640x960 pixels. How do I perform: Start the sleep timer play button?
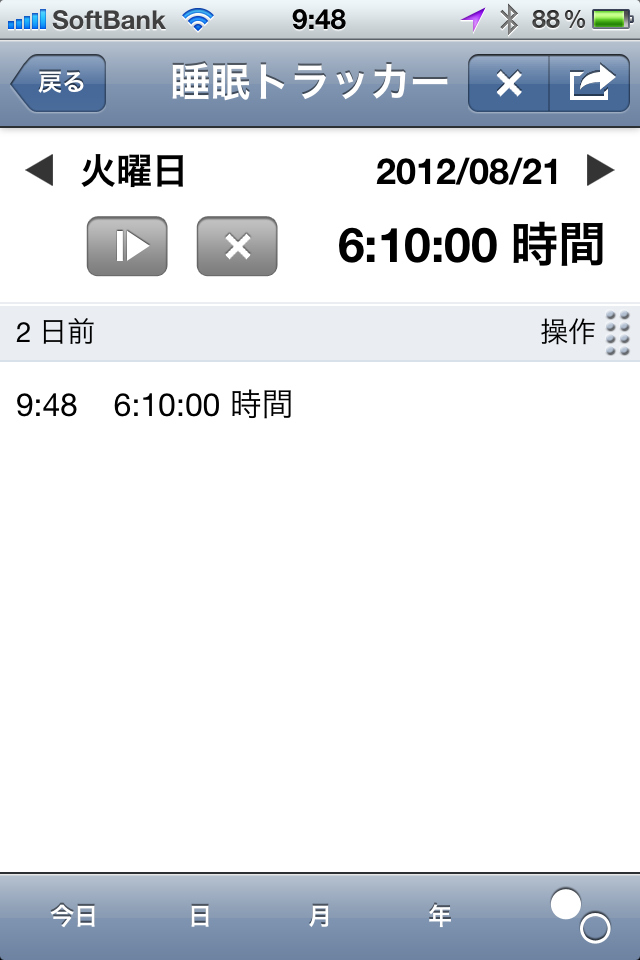(x=127, y=246)
